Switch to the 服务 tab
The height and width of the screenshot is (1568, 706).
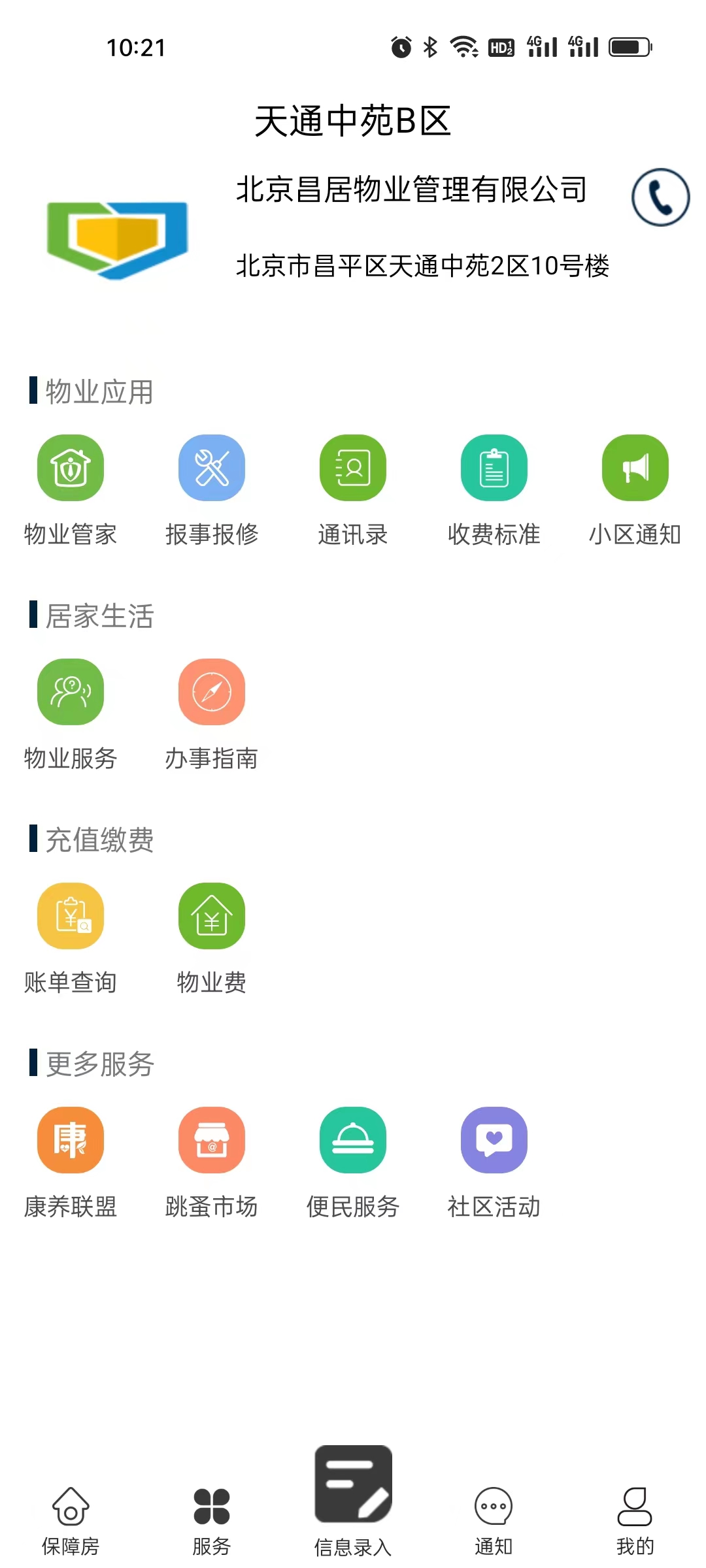(x=212, y=1522)
